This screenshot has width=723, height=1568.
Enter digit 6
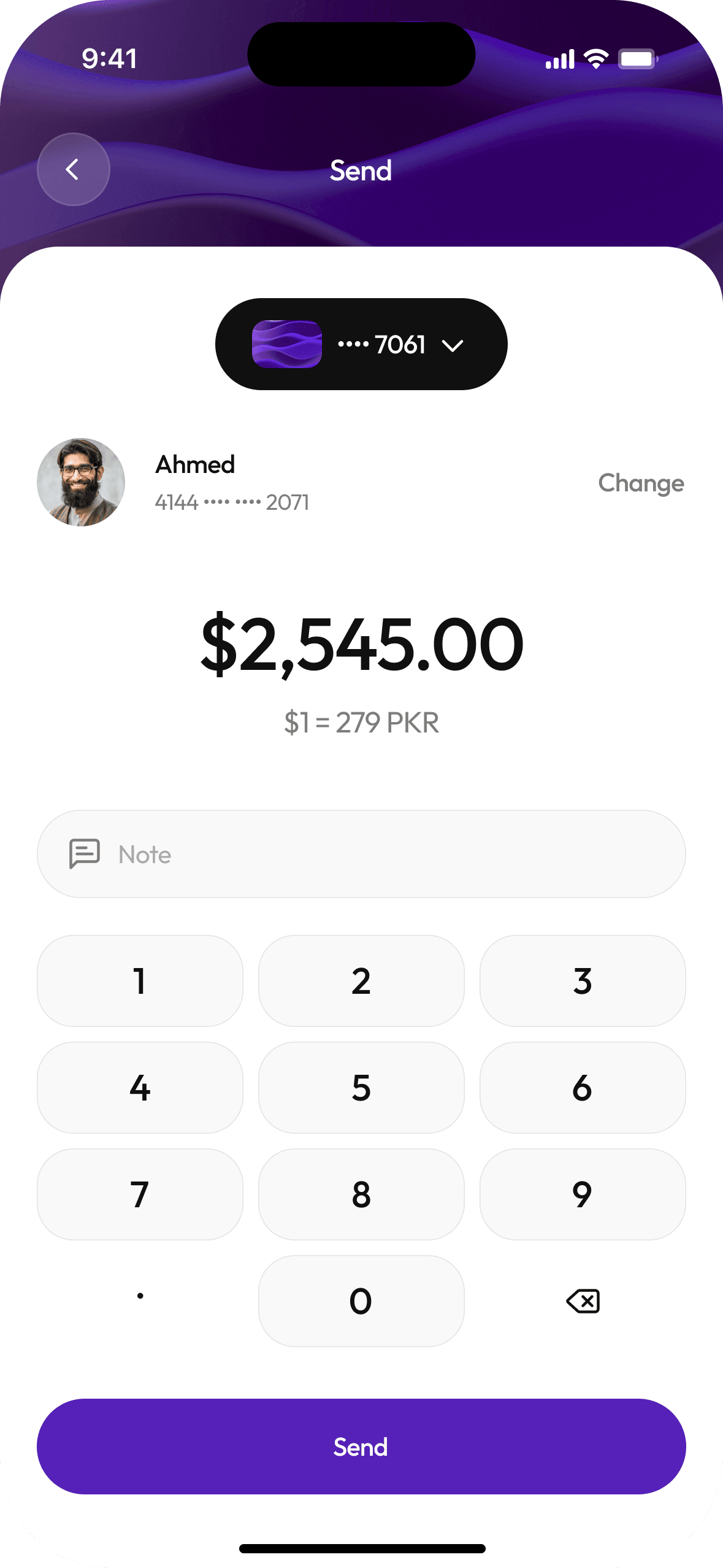(583, 1088)
